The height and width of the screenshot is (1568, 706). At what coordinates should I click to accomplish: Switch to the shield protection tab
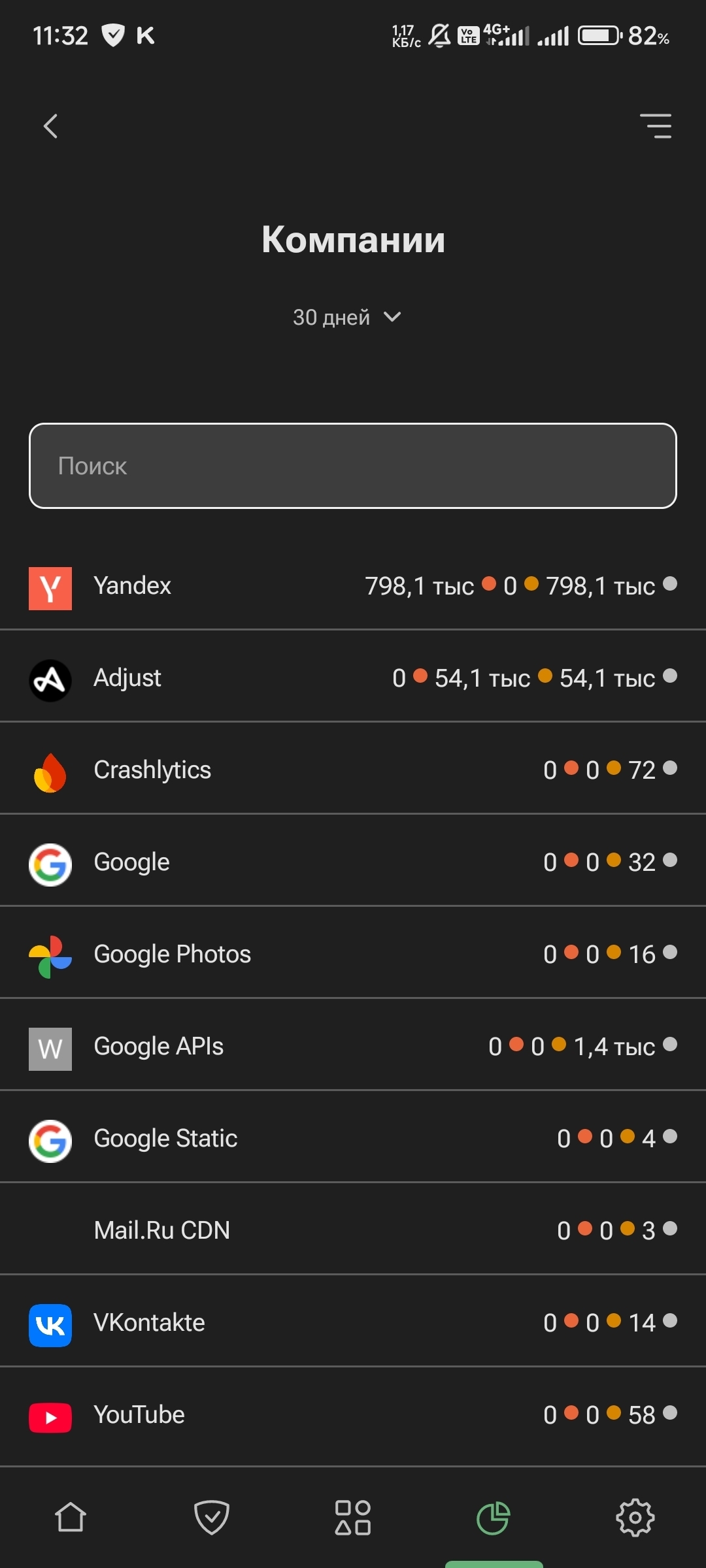pos(212,1517)
